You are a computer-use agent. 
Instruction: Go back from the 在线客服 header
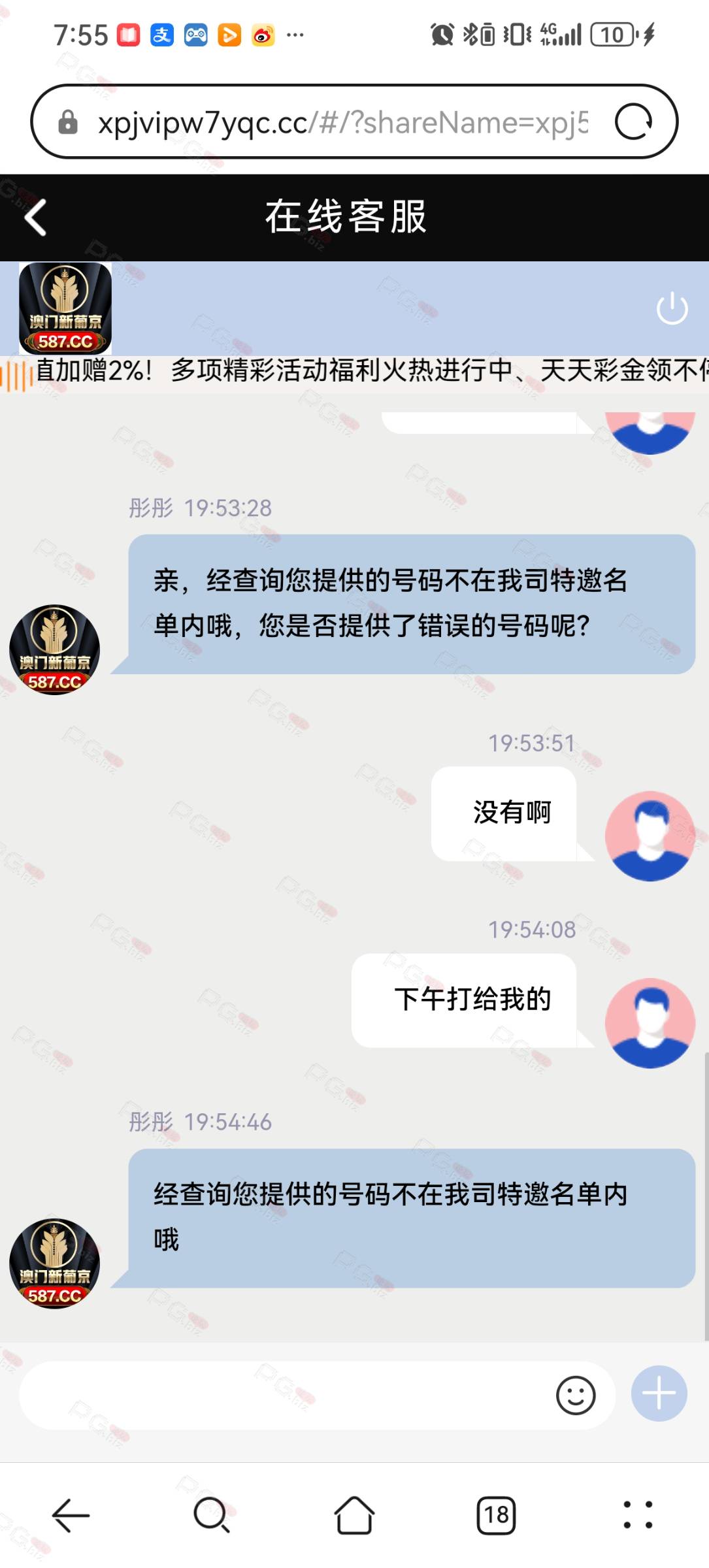click(35, 218)
